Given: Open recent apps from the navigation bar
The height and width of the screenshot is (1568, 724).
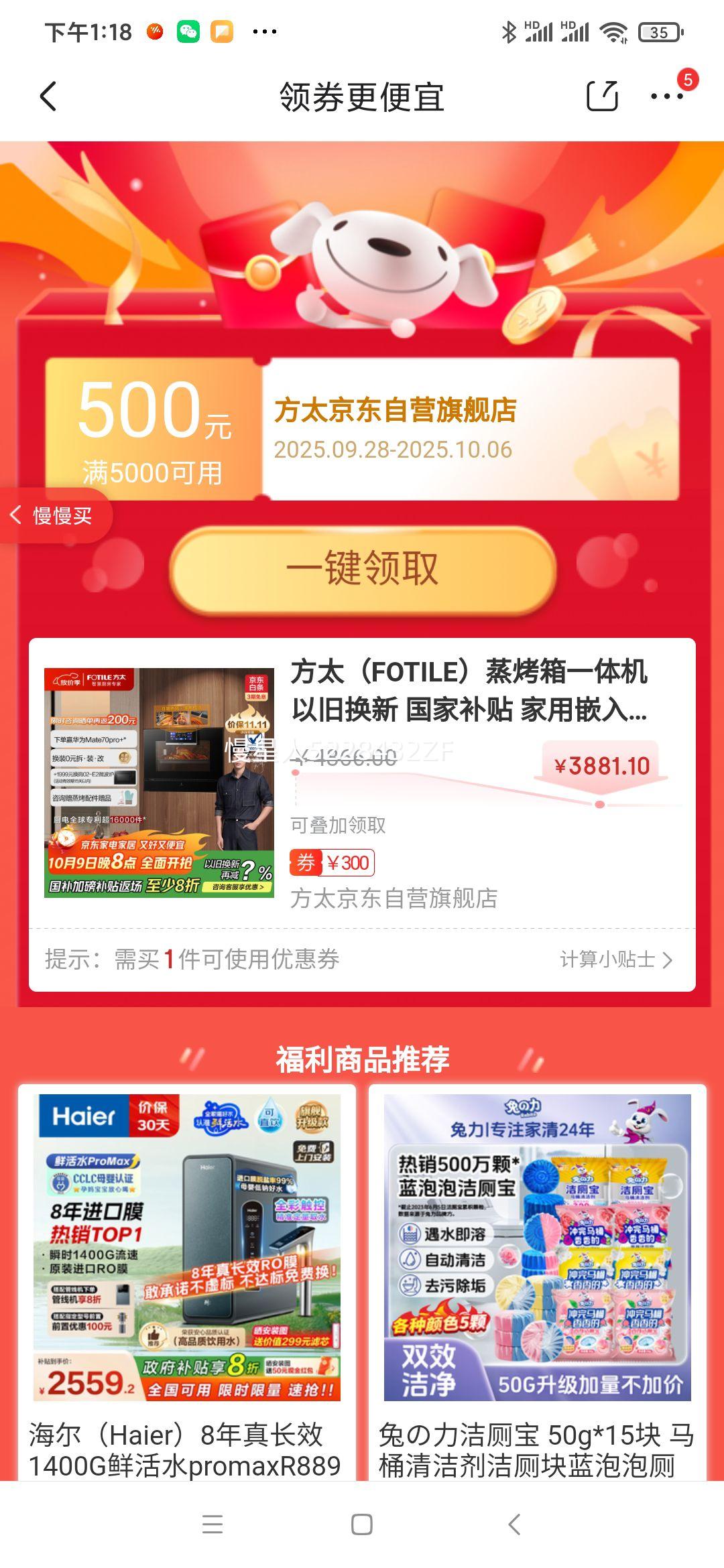Looking at the screenshot, I should (x=213, y=1524).
